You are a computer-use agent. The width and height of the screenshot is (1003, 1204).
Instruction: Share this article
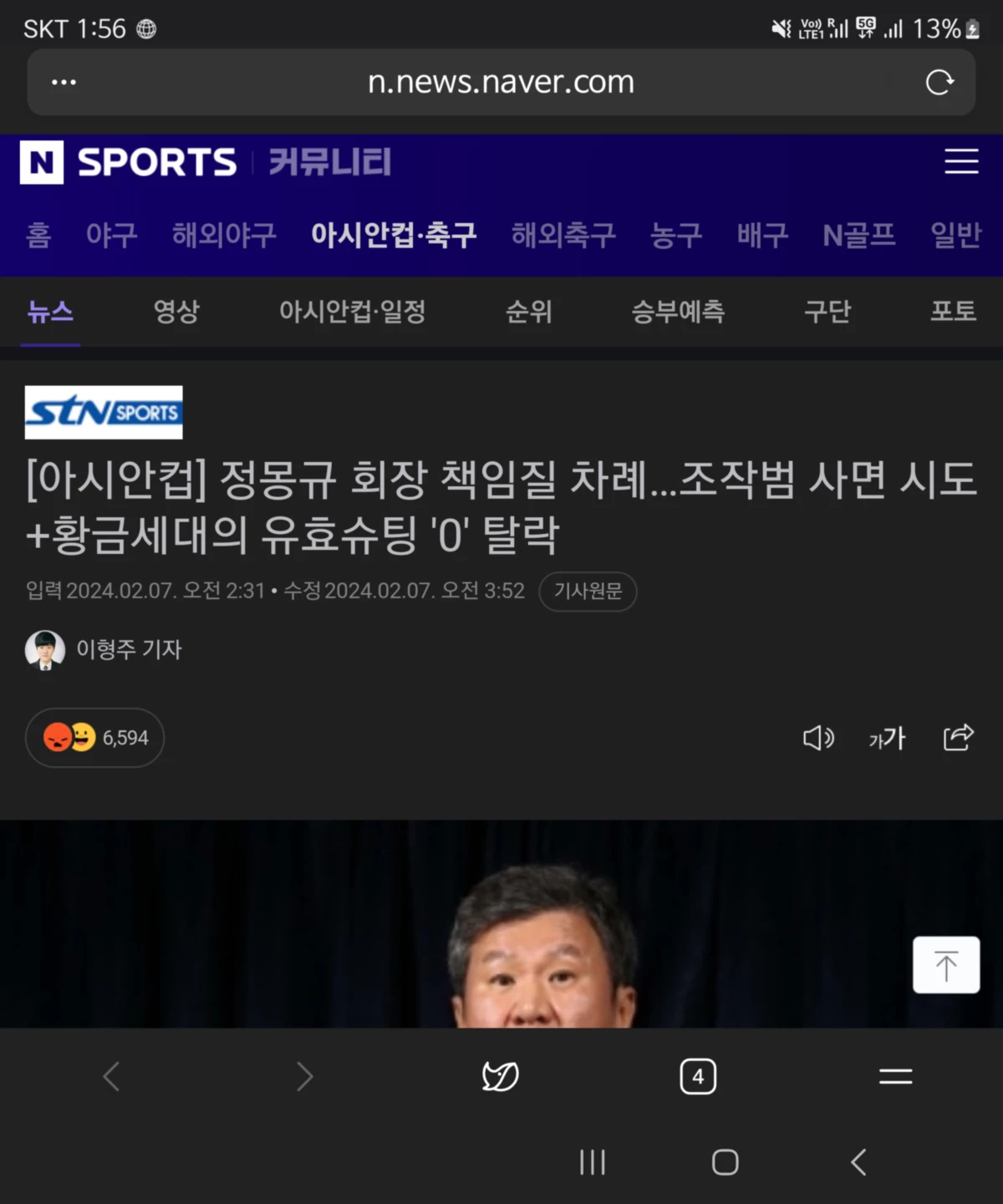click(x=958, y=738)
